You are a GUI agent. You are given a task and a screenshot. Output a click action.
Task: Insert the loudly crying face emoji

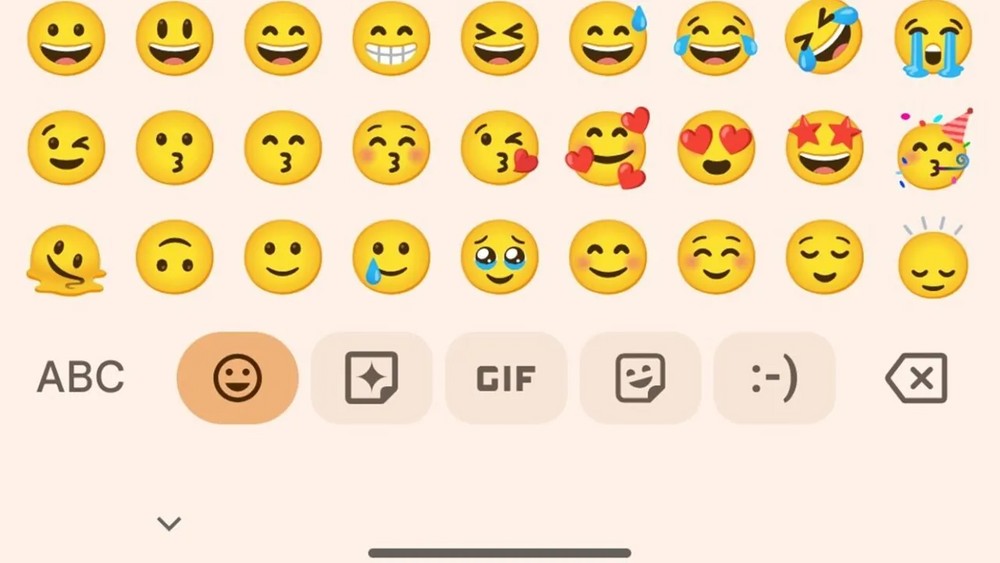click(x=934, y=40)
